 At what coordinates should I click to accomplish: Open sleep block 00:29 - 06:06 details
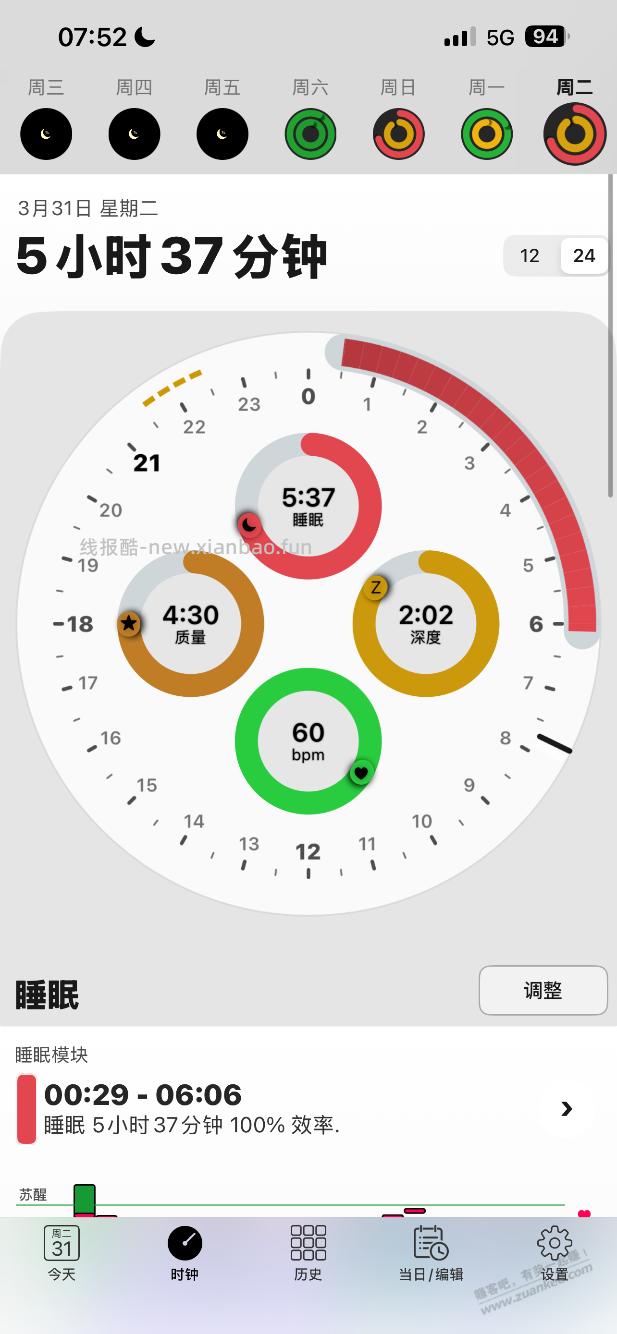[566, 1108]
